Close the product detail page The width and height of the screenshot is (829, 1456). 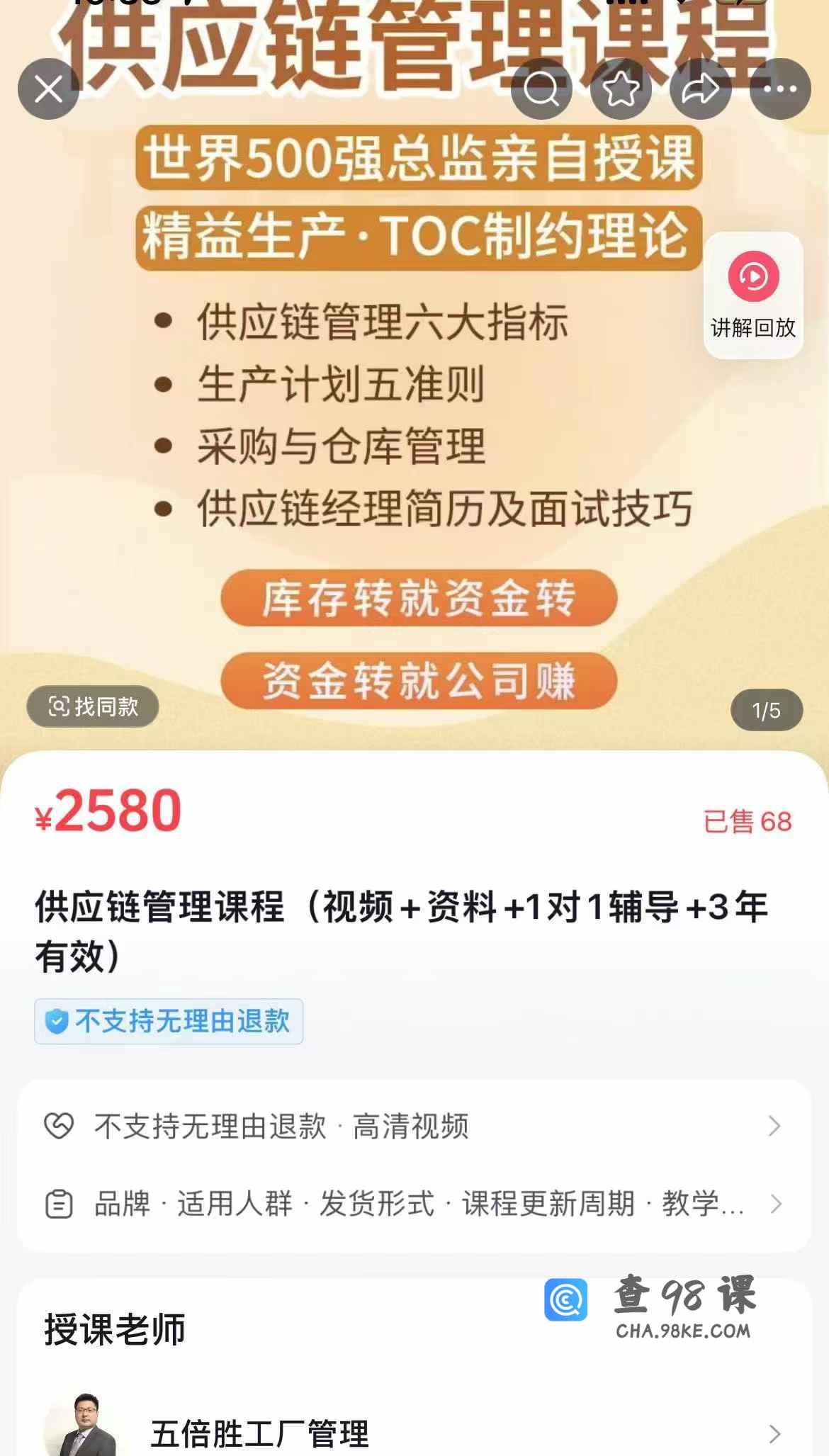pyautogui.click(x=48, y=89)
